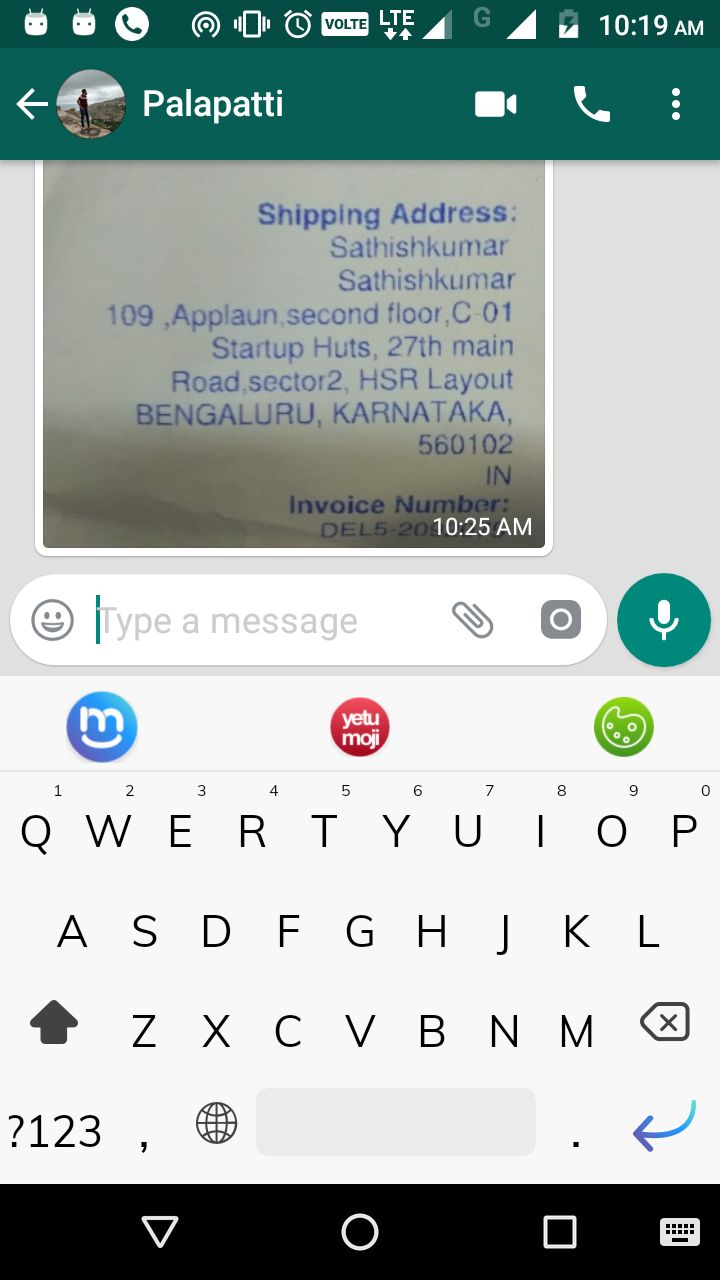Image resolution: width=720 pixels, height=1280 pixels.
Task: Open Palapatti's contact profile
Action: (x=212, y=104)
